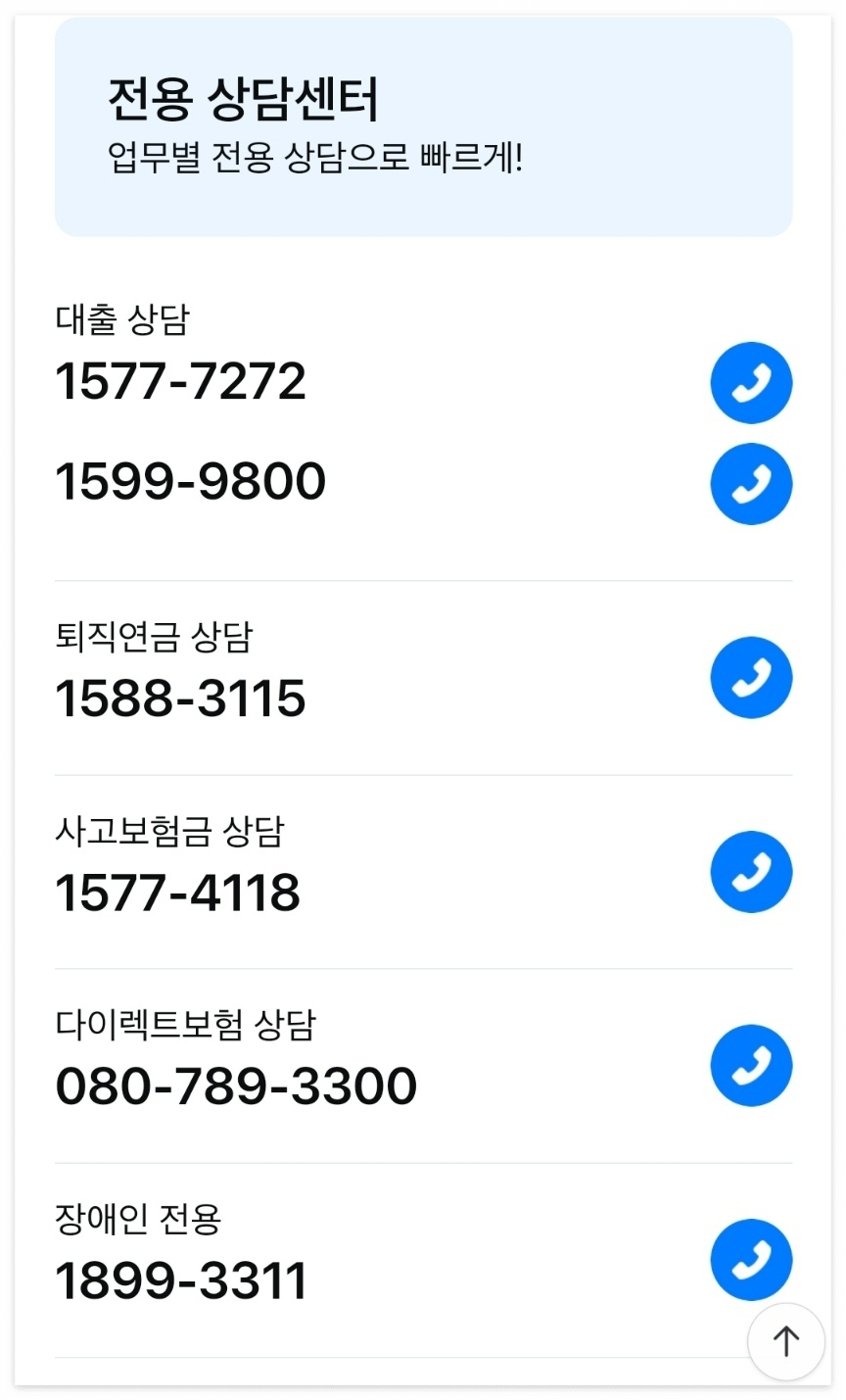The height and width of the screenshot is (1400, 846).
Task: Select the number 1577-7272 text
Action: 182,382
